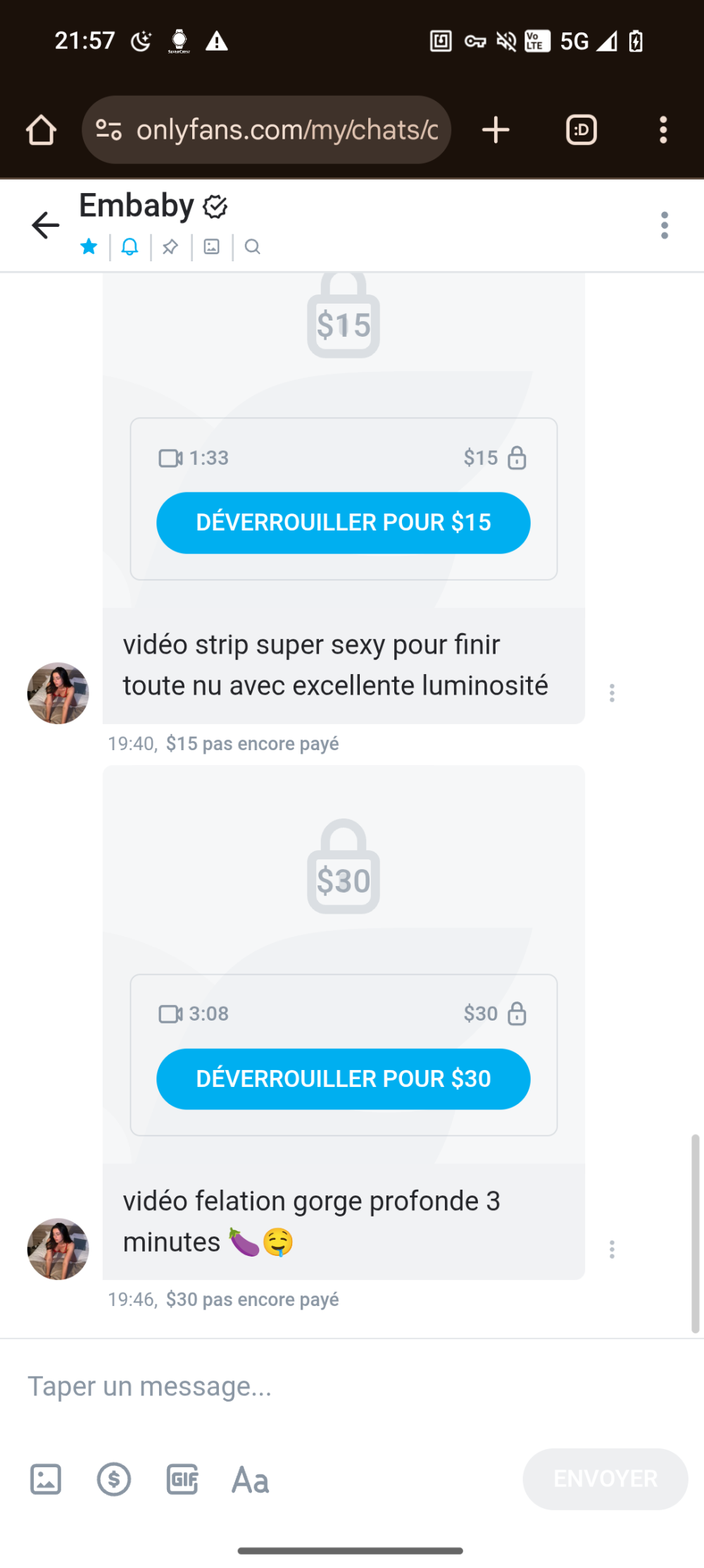Open the Aa text formatting options

(251, 1479)
